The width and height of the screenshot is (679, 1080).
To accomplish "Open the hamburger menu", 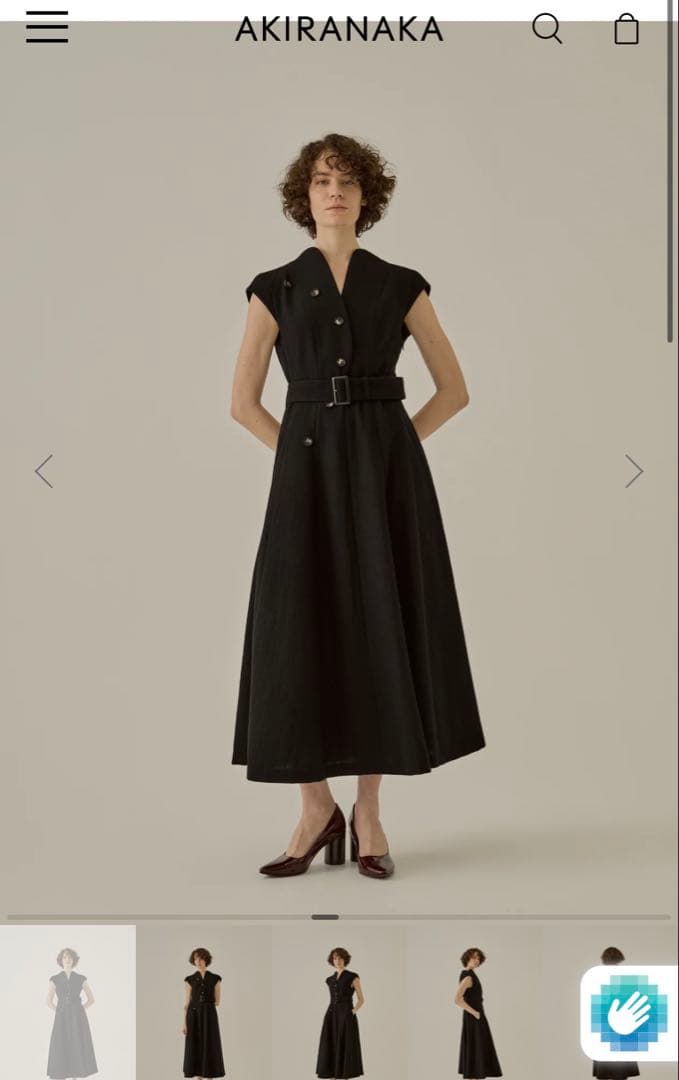I will tap(47, 27).
